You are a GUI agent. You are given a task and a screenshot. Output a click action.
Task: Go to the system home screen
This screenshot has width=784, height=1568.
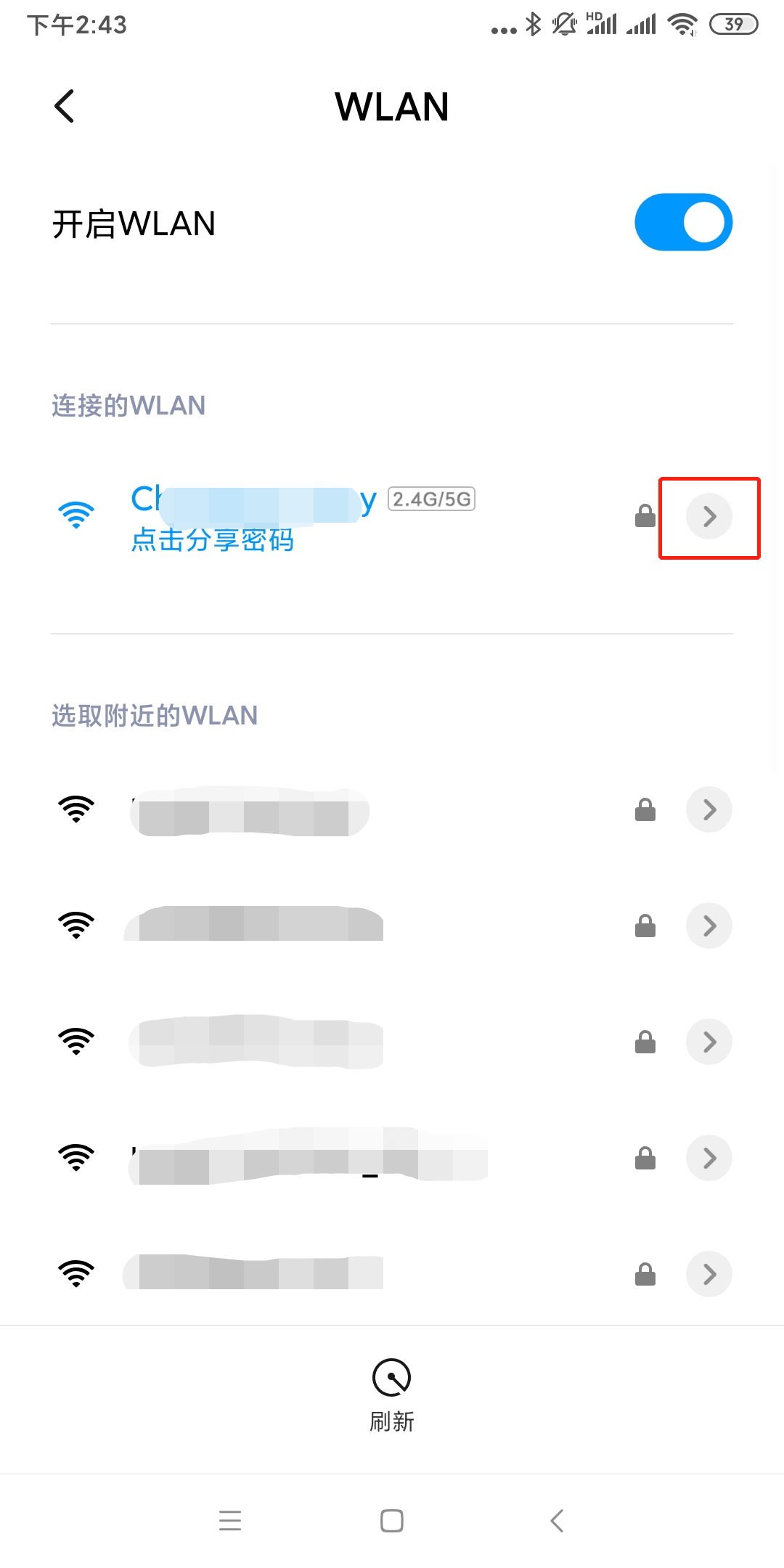392,1520
